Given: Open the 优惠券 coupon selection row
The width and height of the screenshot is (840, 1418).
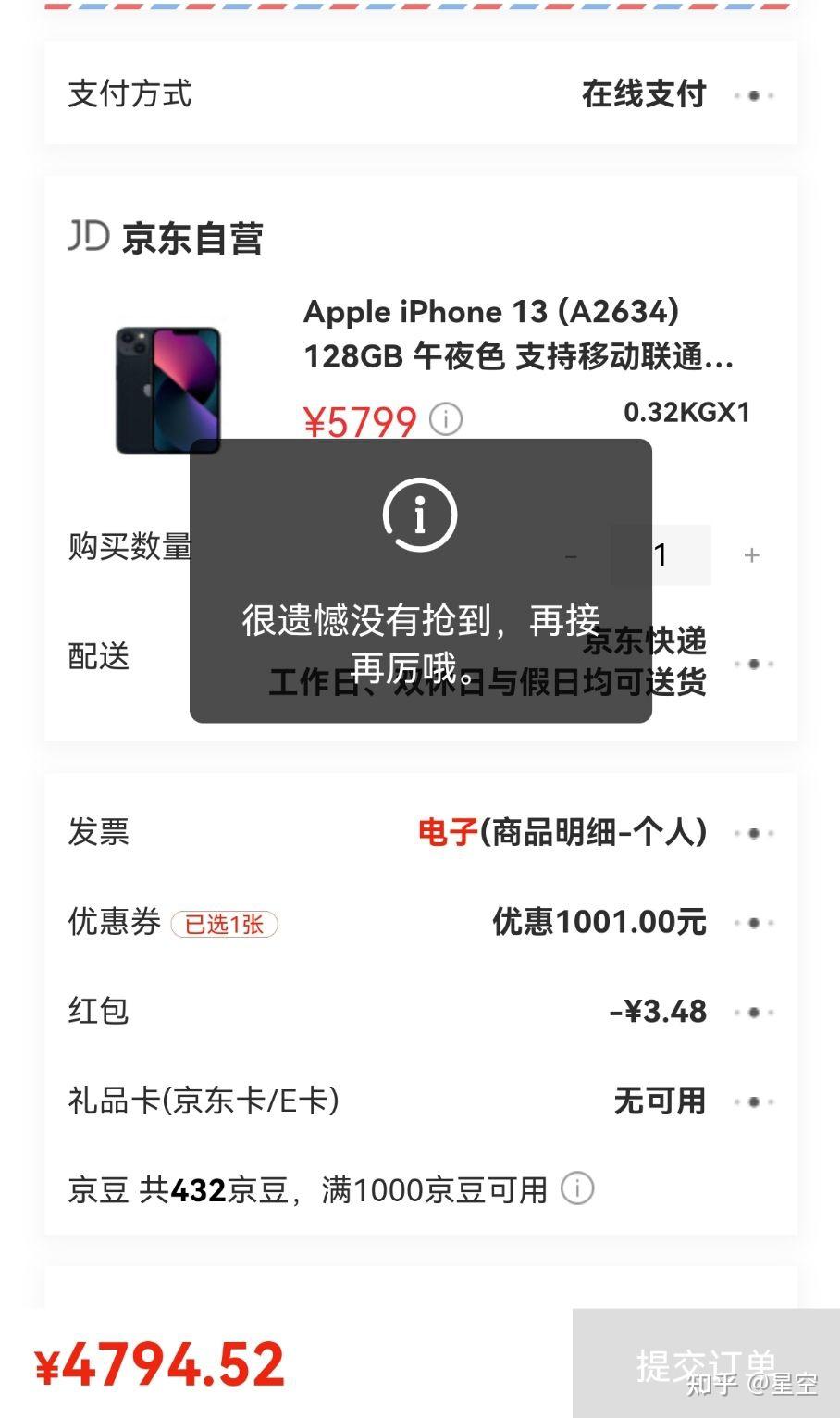Looking at the screenshot, I should point(420,922).
